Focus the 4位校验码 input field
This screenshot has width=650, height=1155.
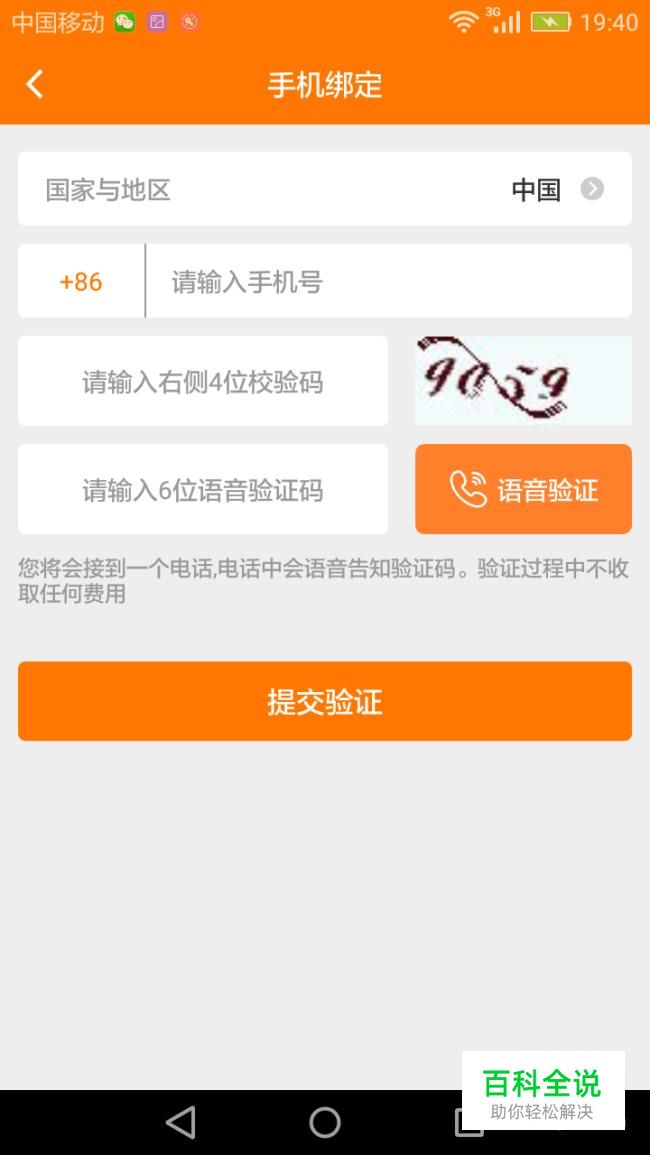click(x=203, y=382)
